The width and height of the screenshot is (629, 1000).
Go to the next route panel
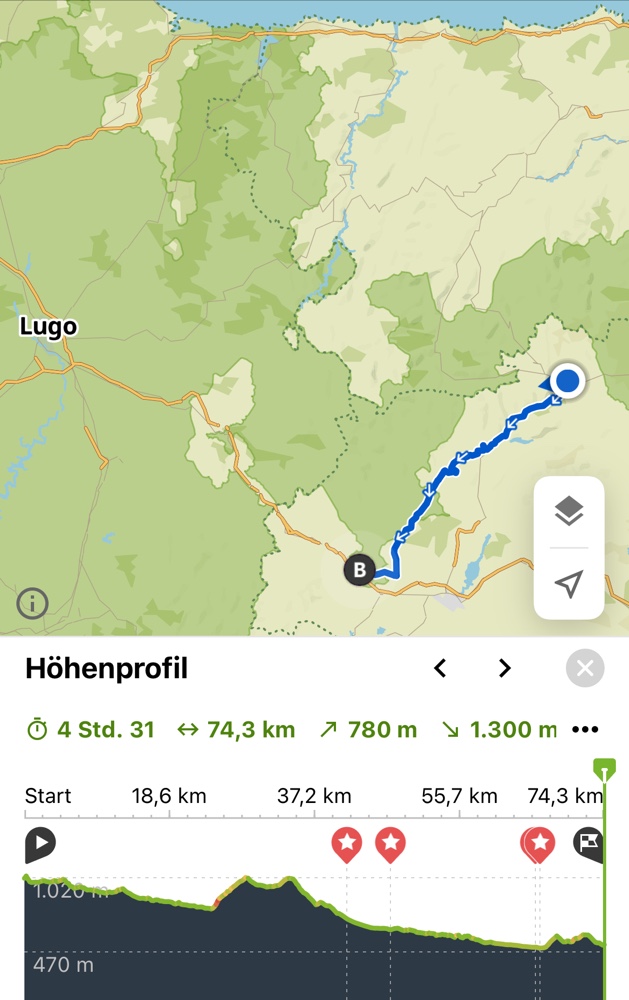[x=505, y=668]
